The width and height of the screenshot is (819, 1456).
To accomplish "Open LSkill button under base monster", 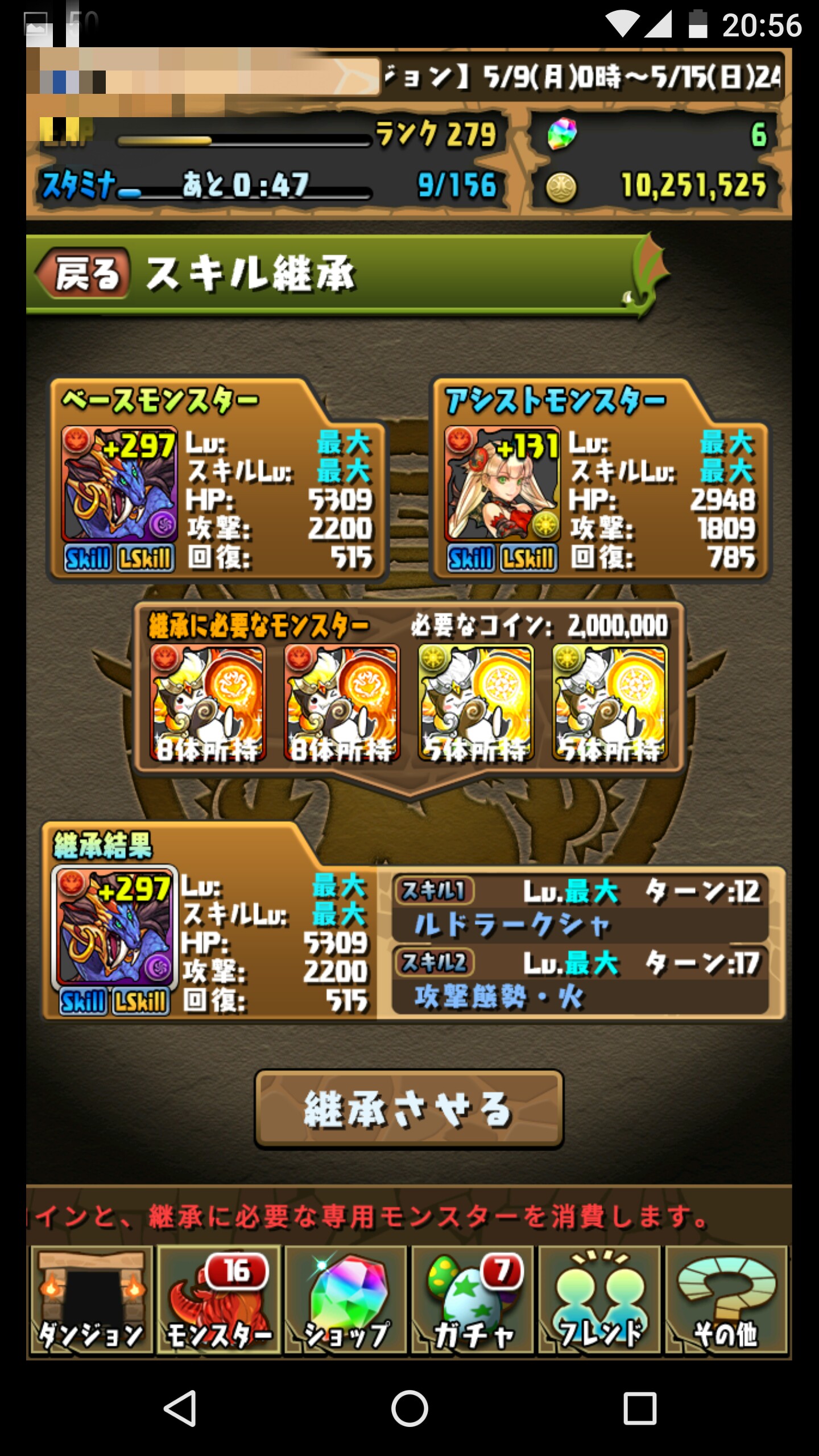I will 146,558.
